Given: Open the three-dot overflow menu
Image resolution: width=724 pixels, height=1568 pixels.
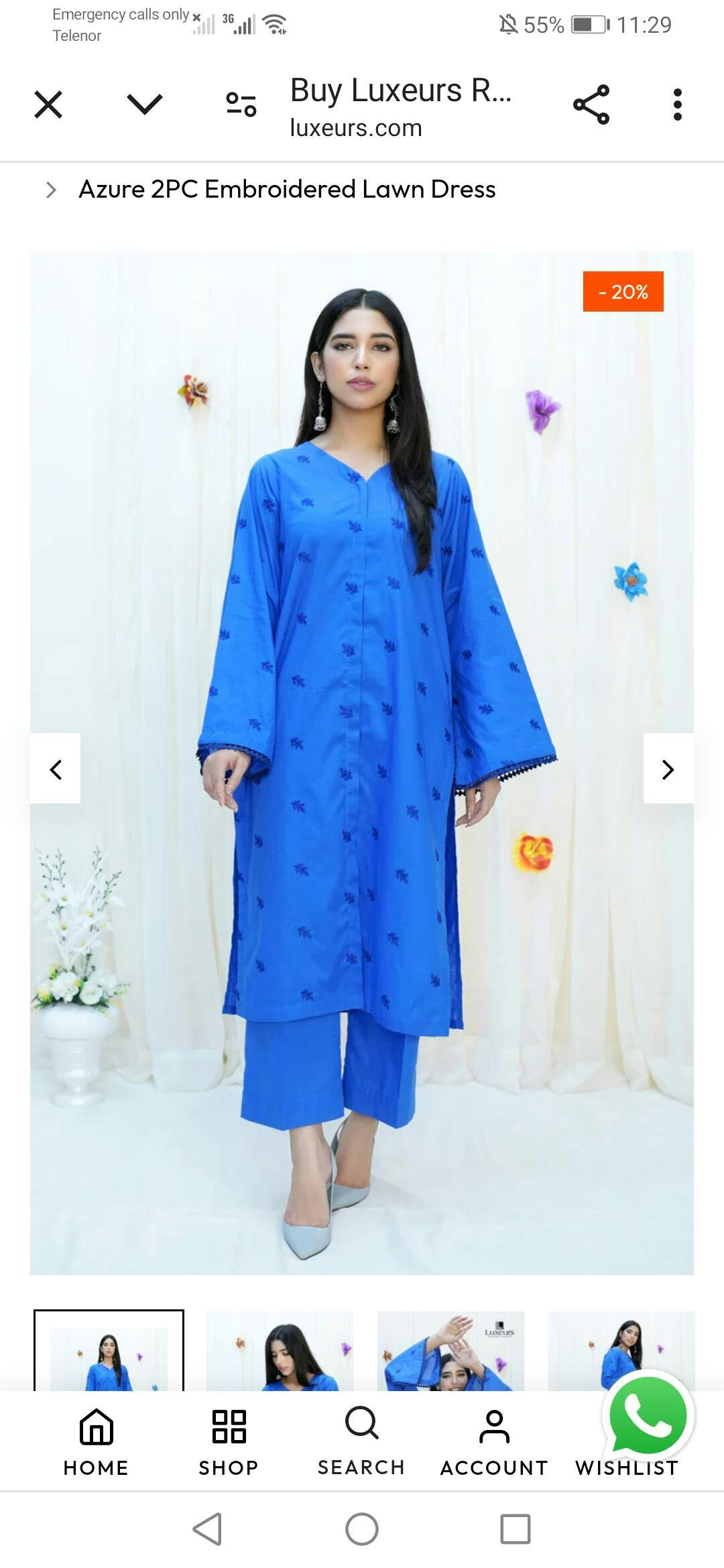Looking at the screenshot, I should 678,105.
